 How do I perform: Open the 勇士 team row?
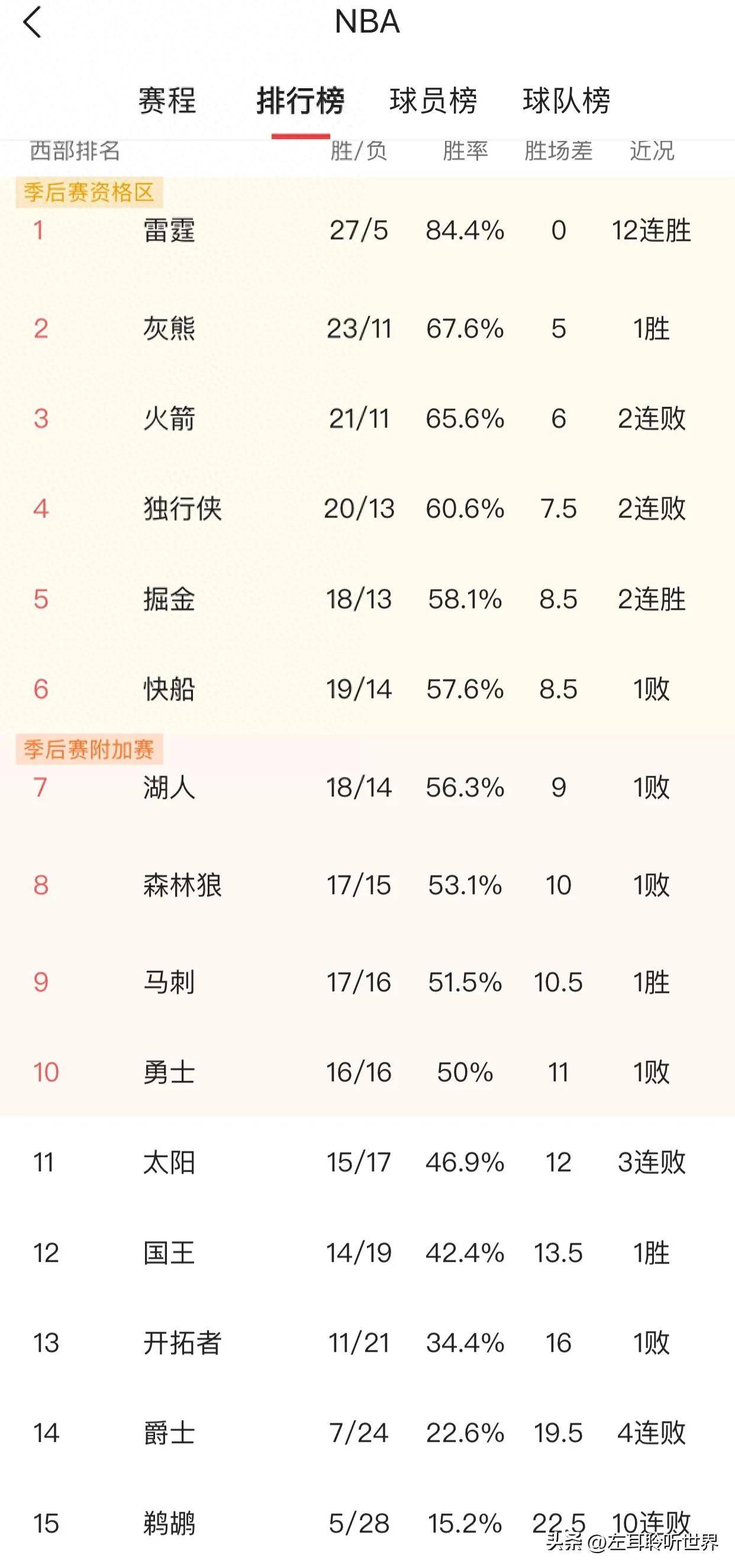click(x=367, y=1072)
